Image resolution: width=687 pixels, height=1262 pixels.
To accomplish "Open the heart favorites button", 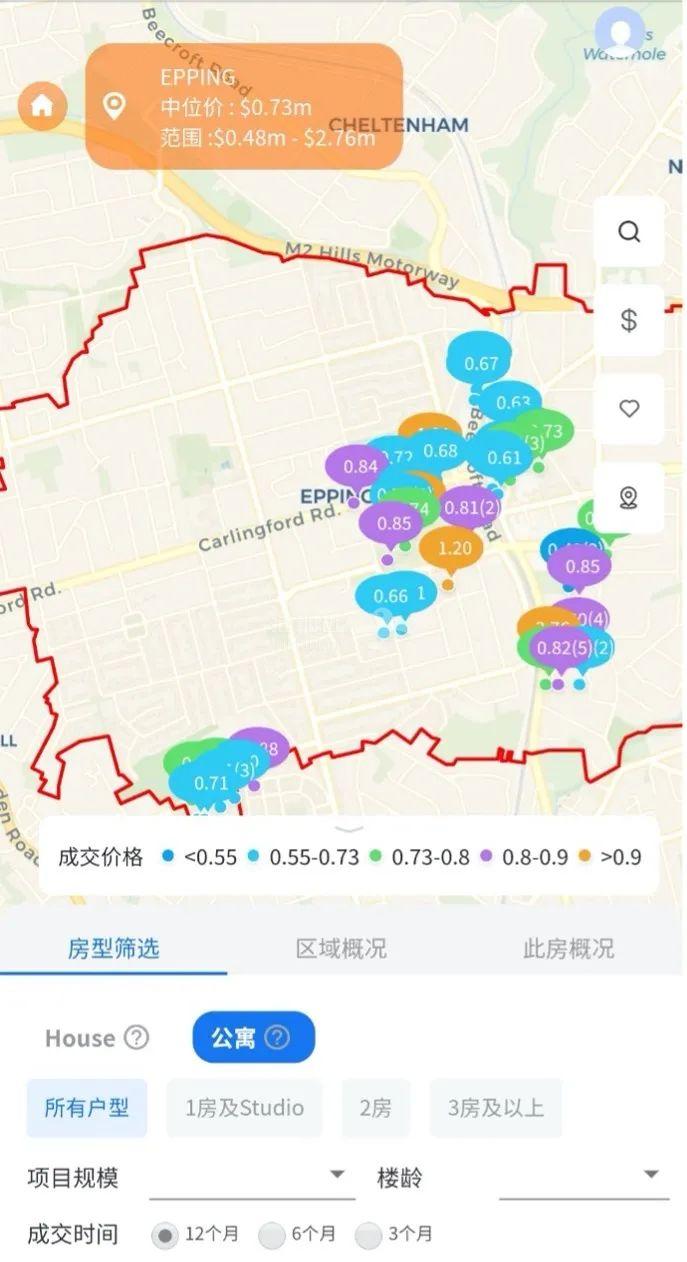I will click(x=629, y=408).
